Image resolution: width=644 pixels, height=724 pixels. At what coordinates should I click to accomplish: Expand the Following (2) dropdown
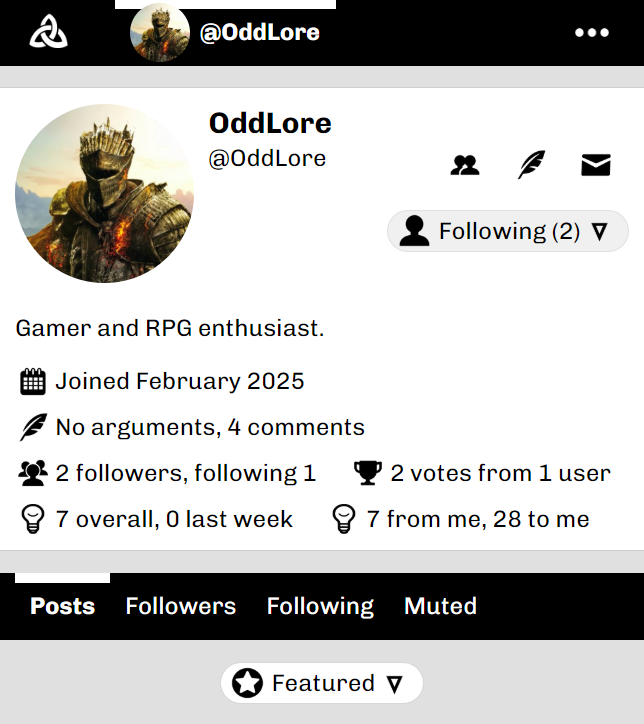(508, 232)
